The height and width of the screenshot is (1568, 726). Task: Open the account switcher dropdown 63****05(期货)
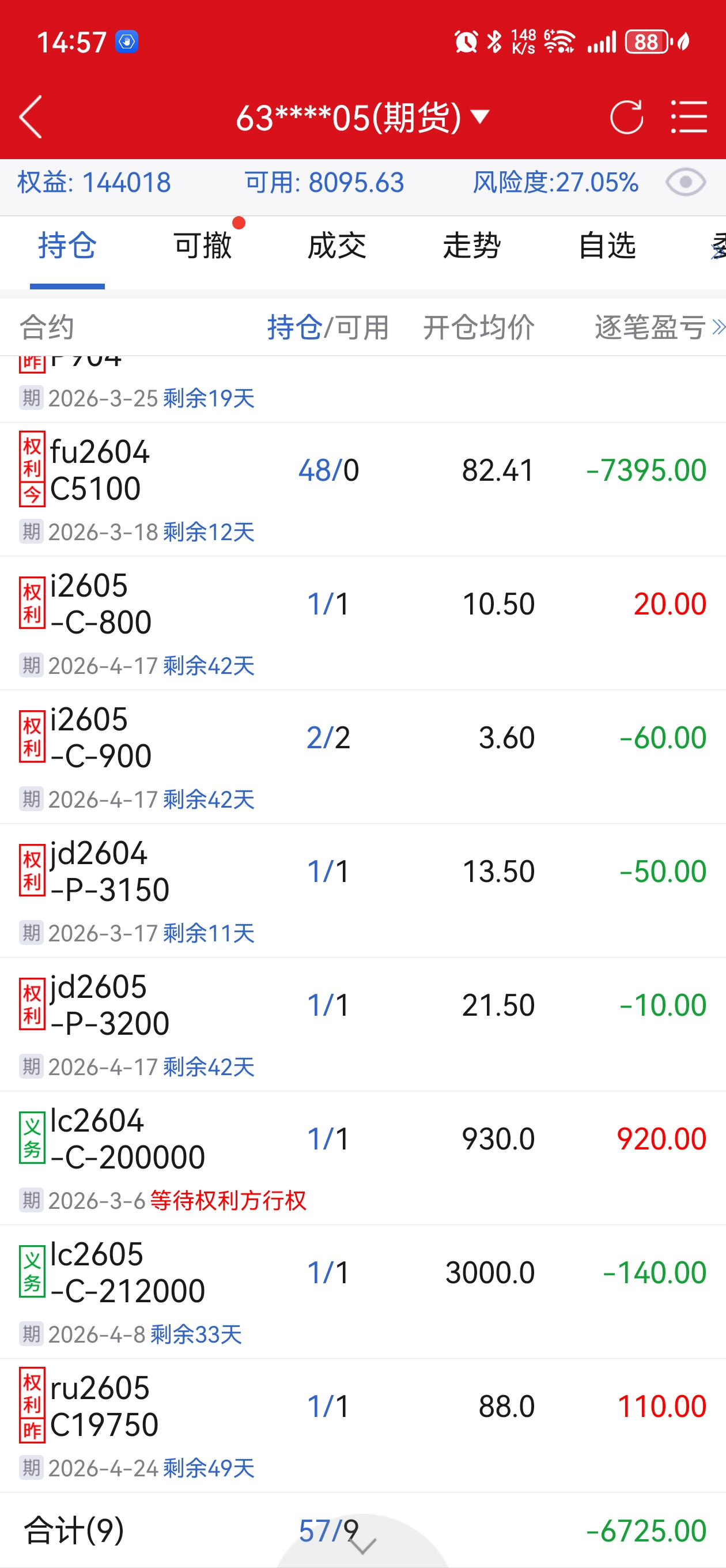(x=362, y=117)
